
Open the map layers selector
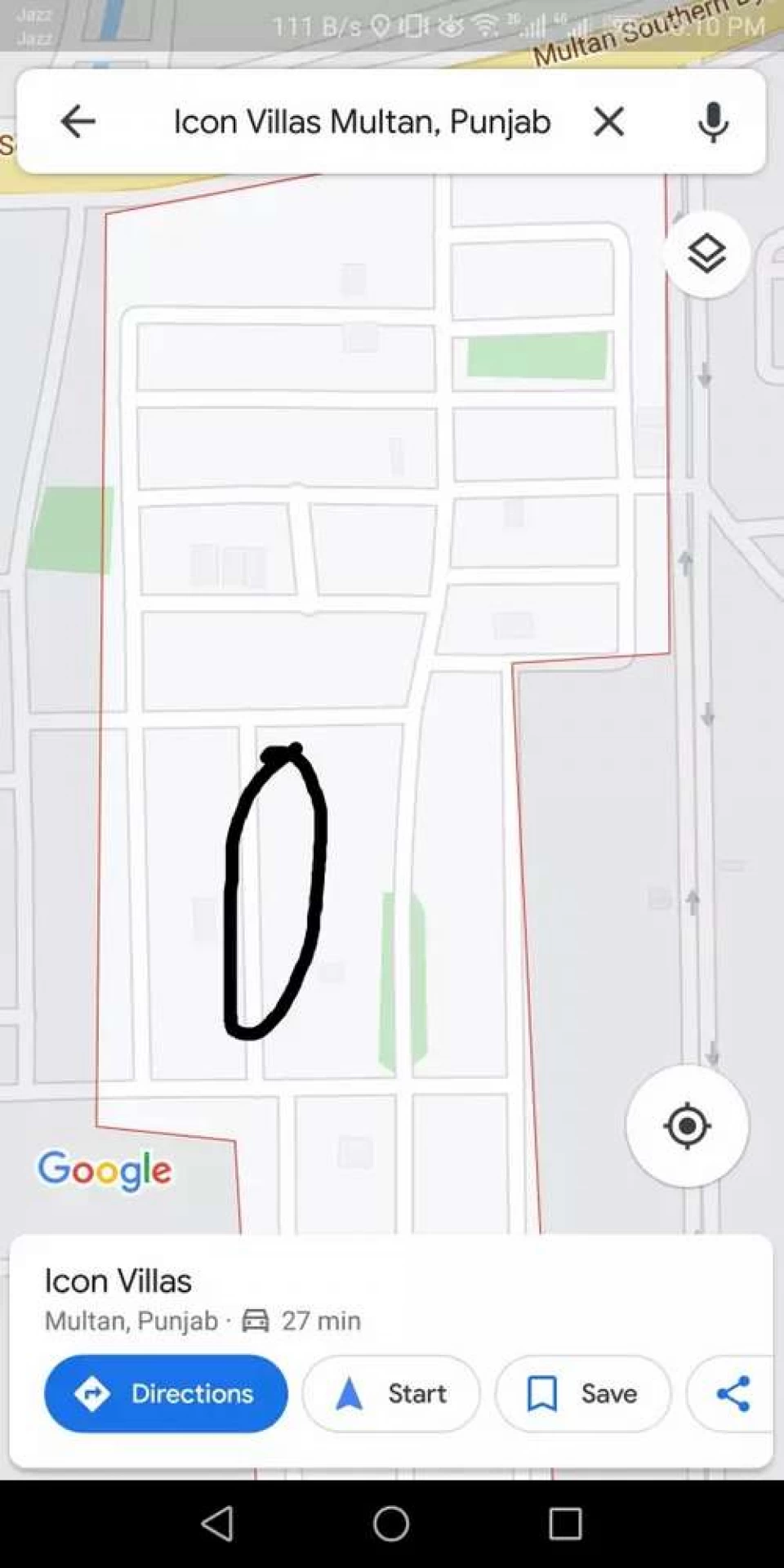pos(706,254)
